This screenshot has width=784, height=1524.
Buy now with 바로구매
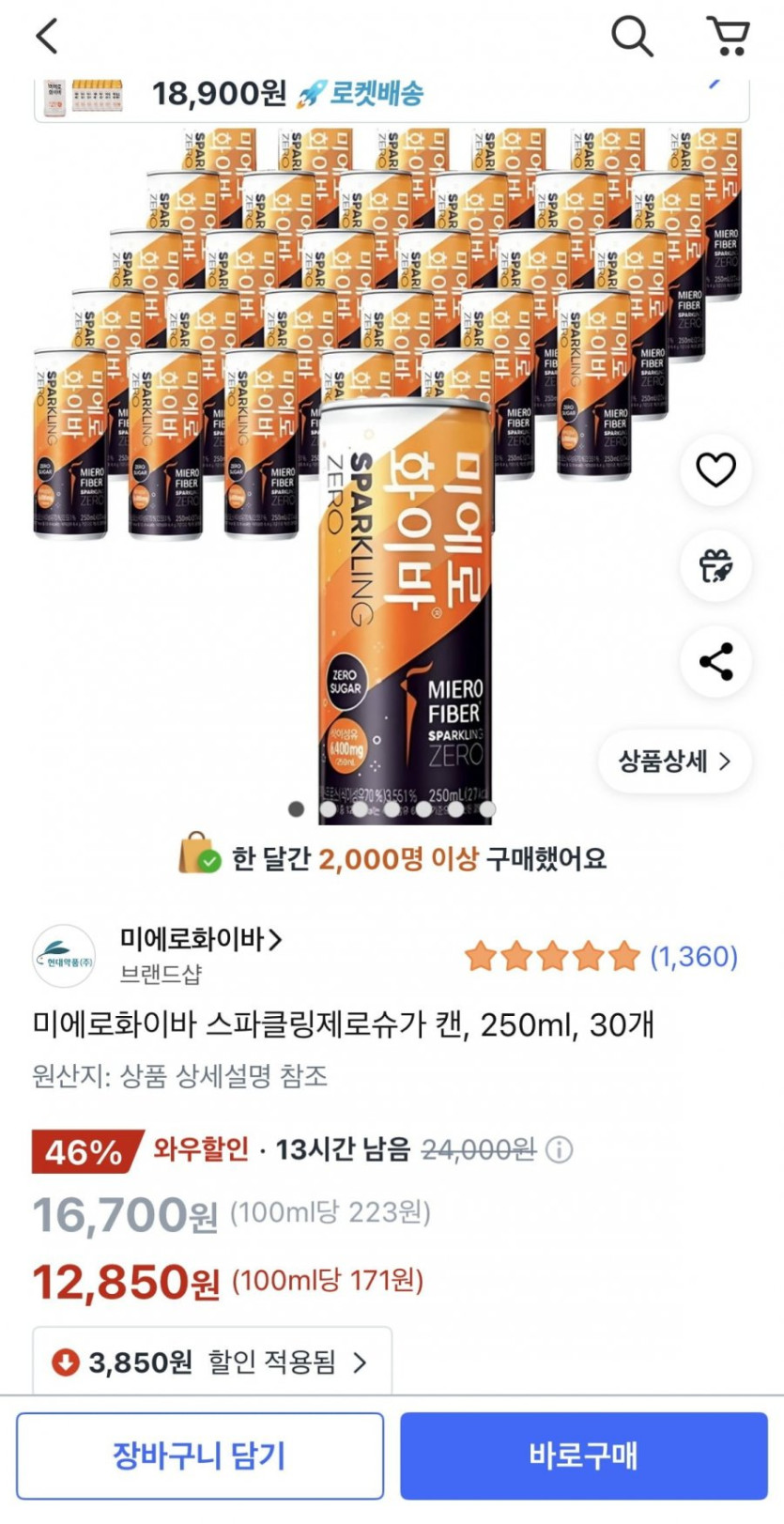[x=584, y=1455]
